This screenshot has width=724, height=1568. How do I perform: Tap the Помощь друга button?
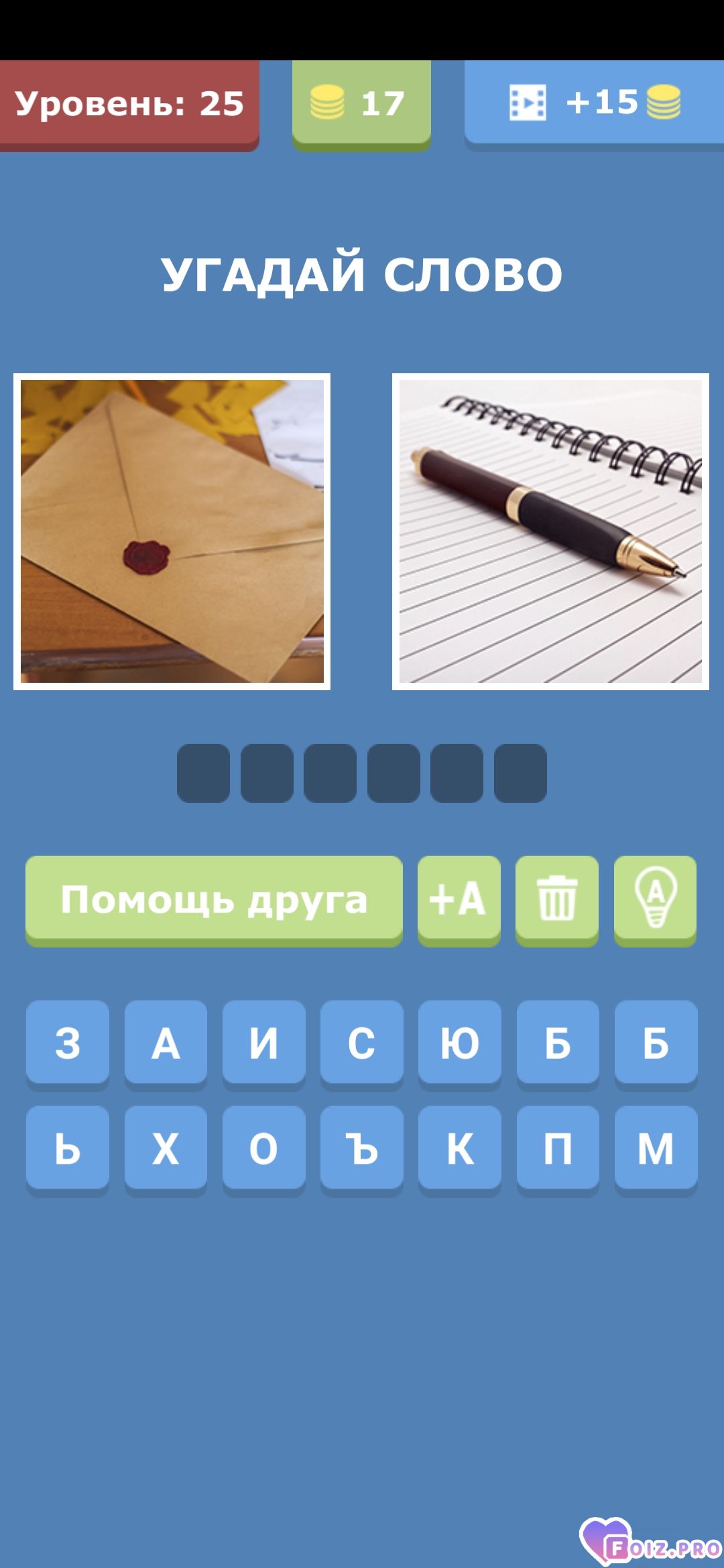pyautogui.click(x=214, y=901)
